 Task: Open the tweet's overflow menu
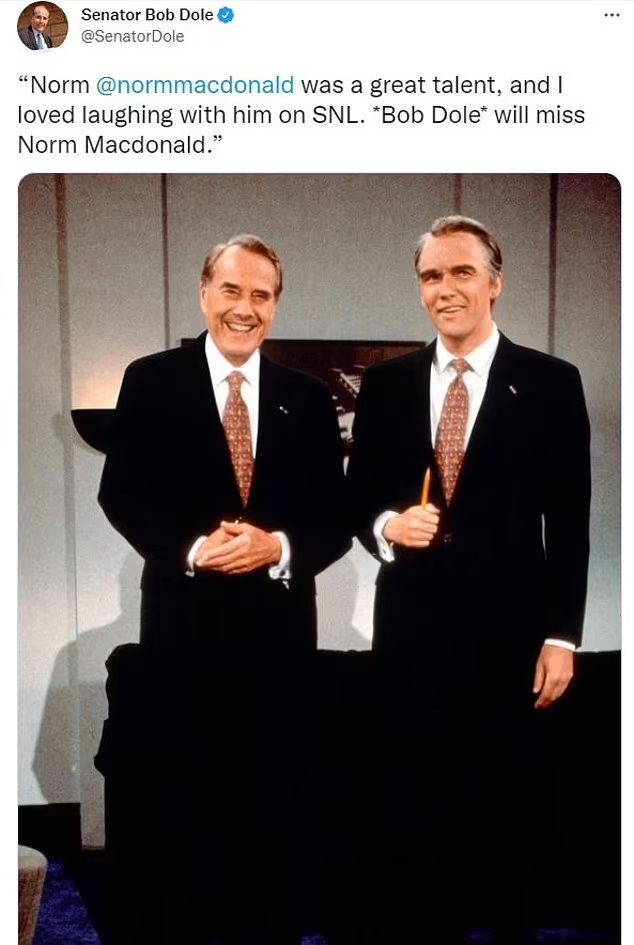(611, 15)
